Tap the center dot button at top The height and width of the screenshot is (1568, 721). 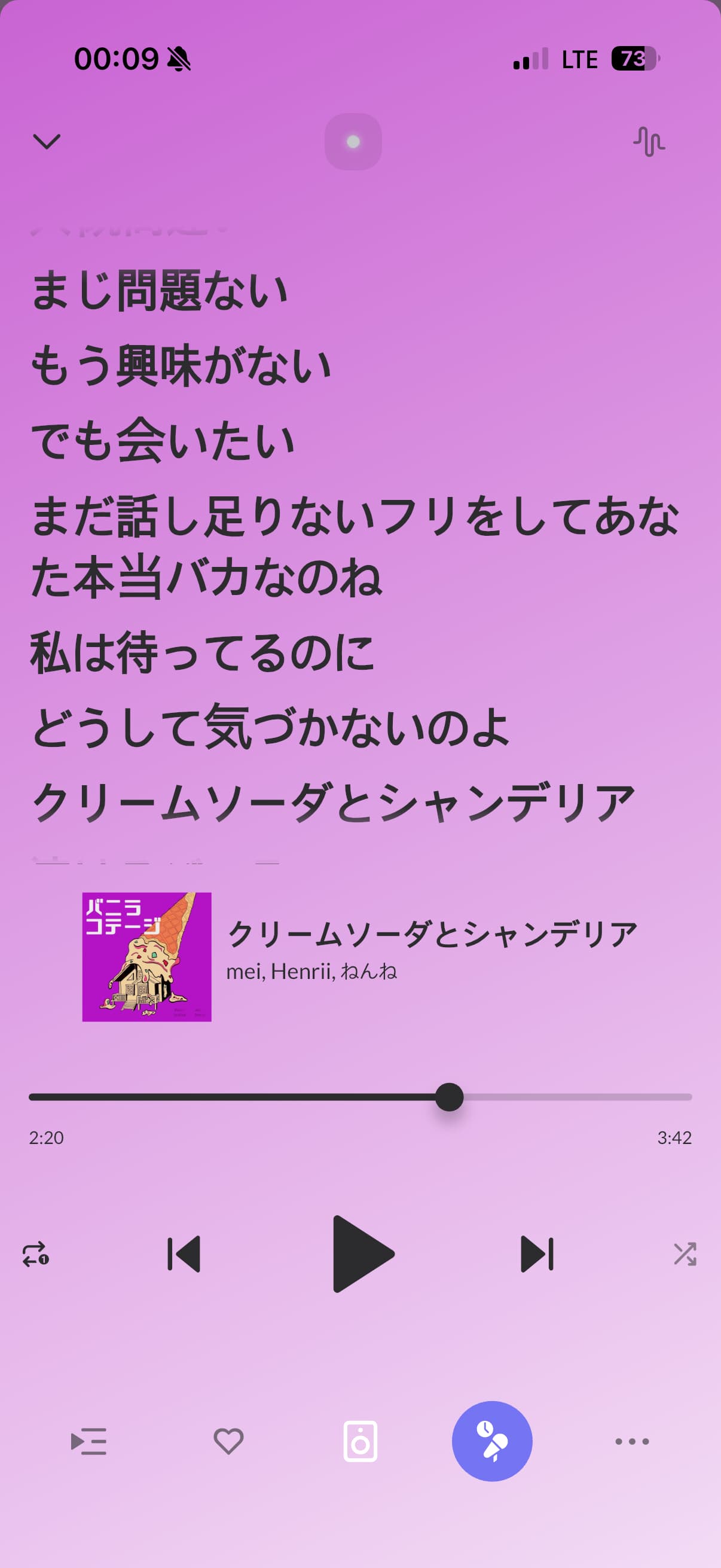pos(353,142)
